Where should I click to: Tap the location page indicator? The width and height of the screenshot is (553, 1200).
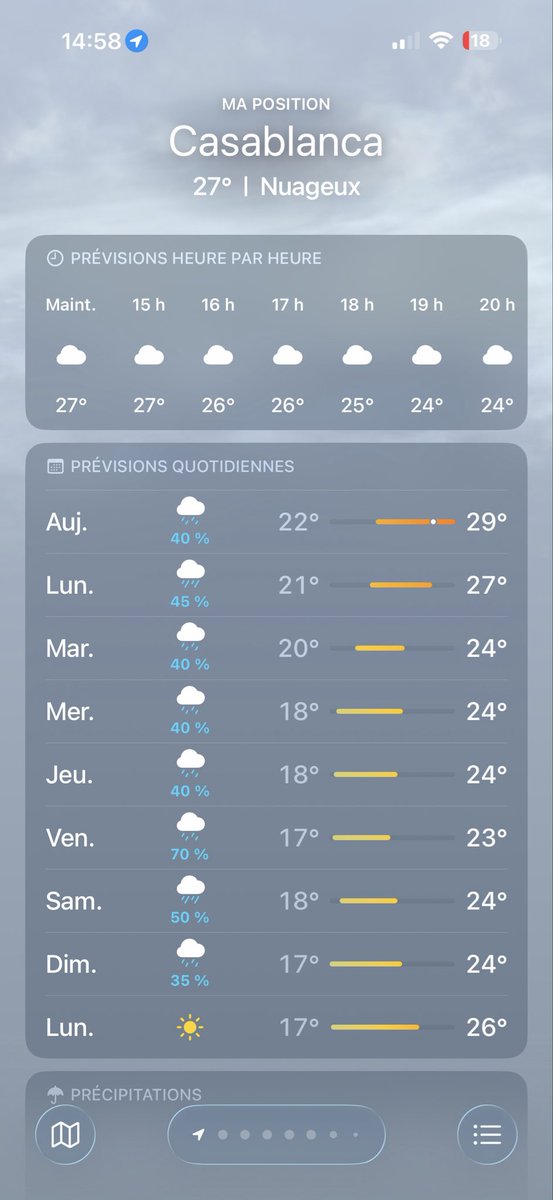[x=276, y=1134]
